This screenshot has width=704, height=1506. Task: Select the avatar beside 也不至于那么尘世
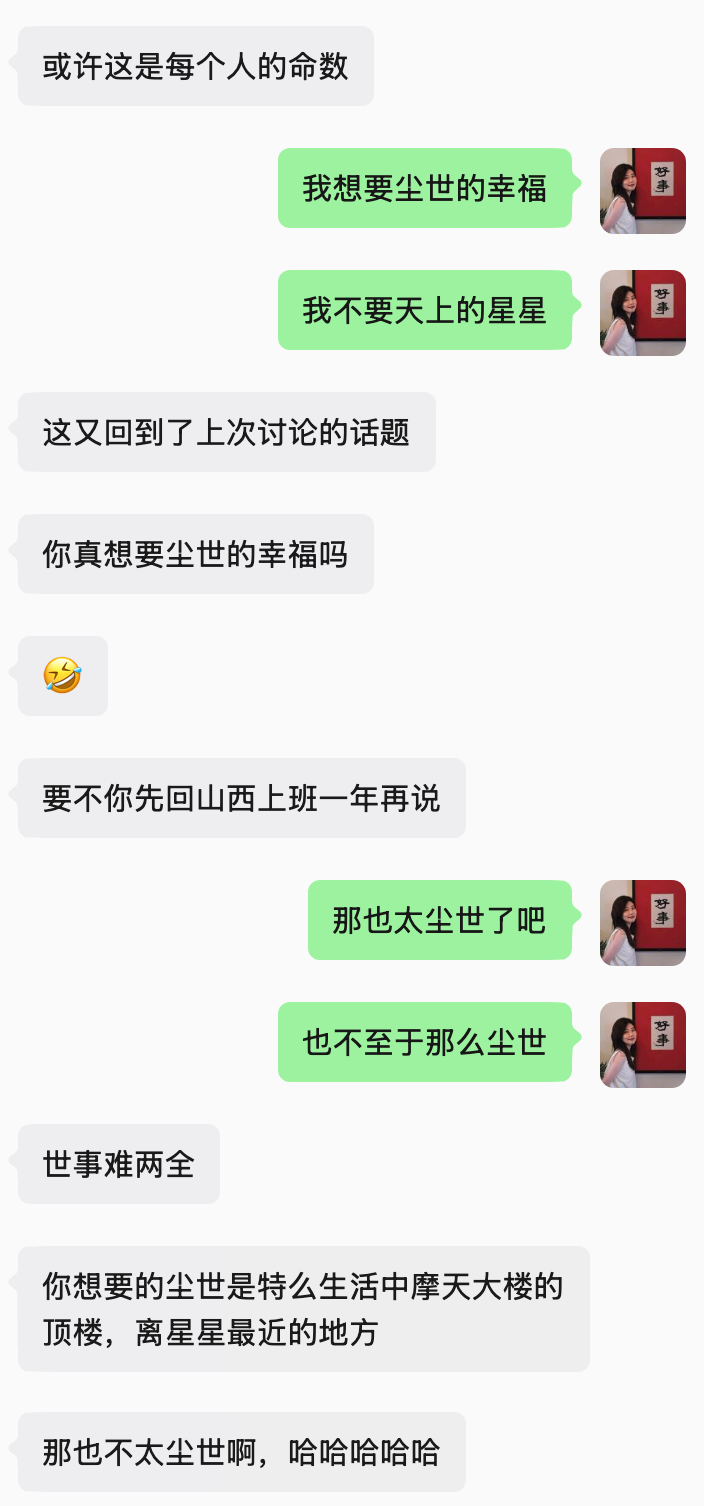pyautogui.click(x=643, y=1045)
